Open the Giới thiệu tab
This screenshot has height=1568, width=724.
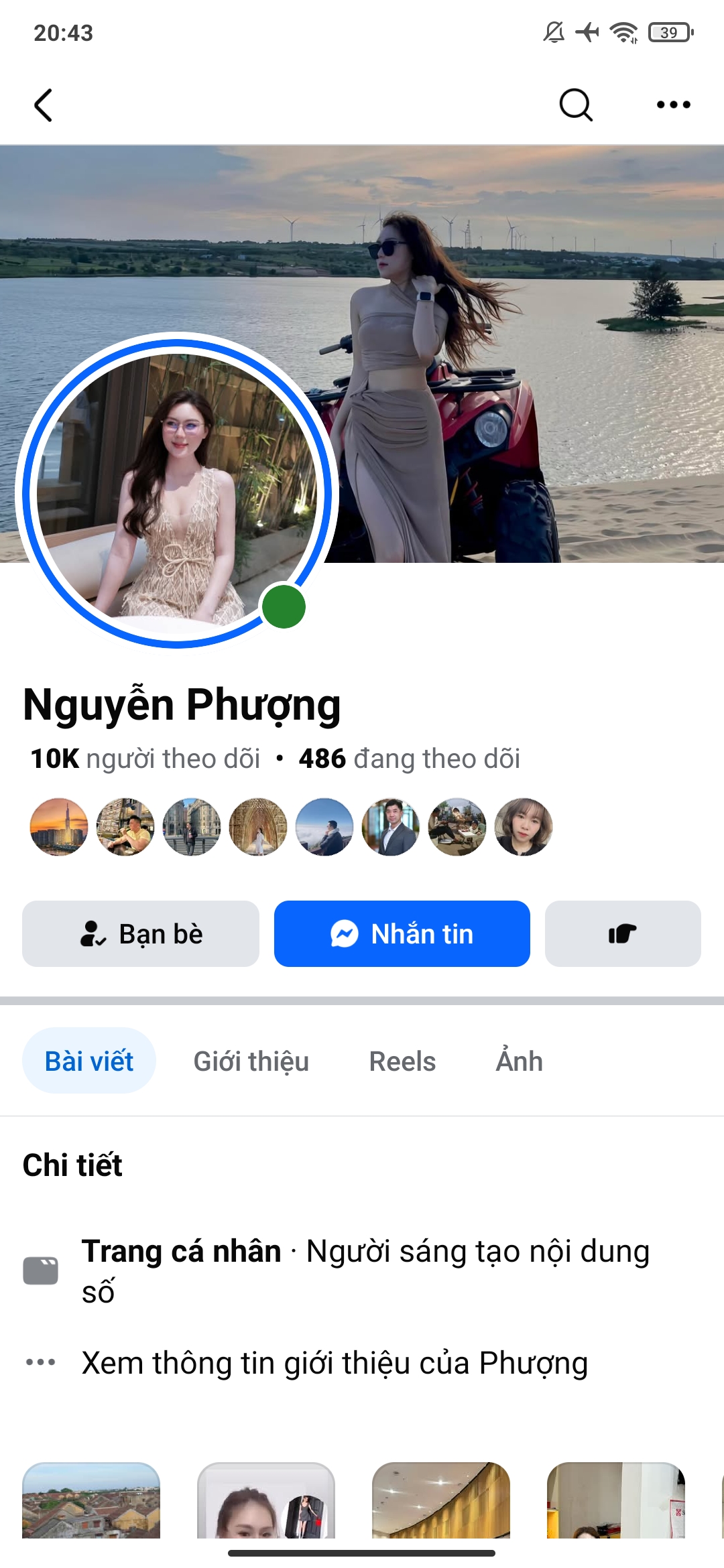251,1061
